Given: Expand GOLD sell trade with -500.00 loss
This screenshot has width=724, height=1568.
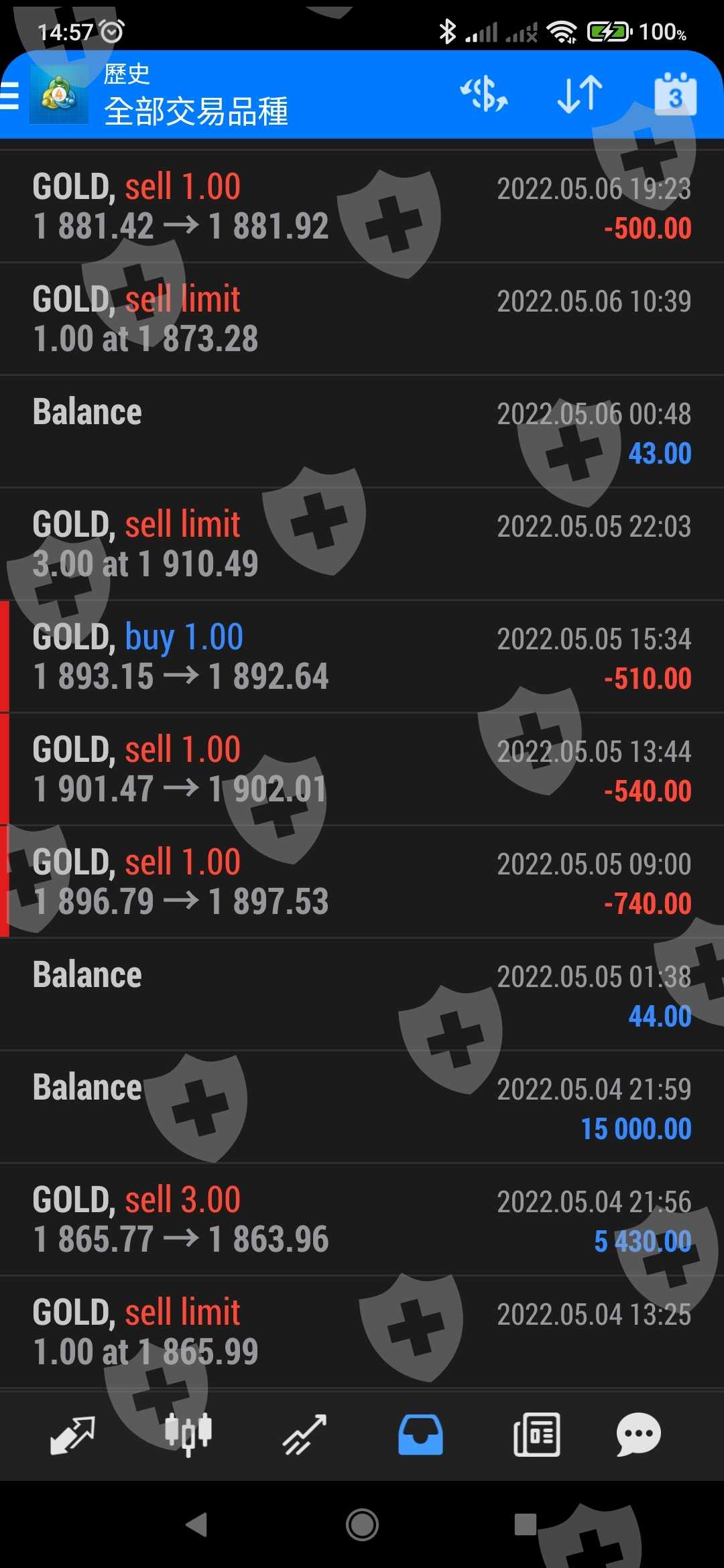Looking at the screenshot, I should [362, 206].
